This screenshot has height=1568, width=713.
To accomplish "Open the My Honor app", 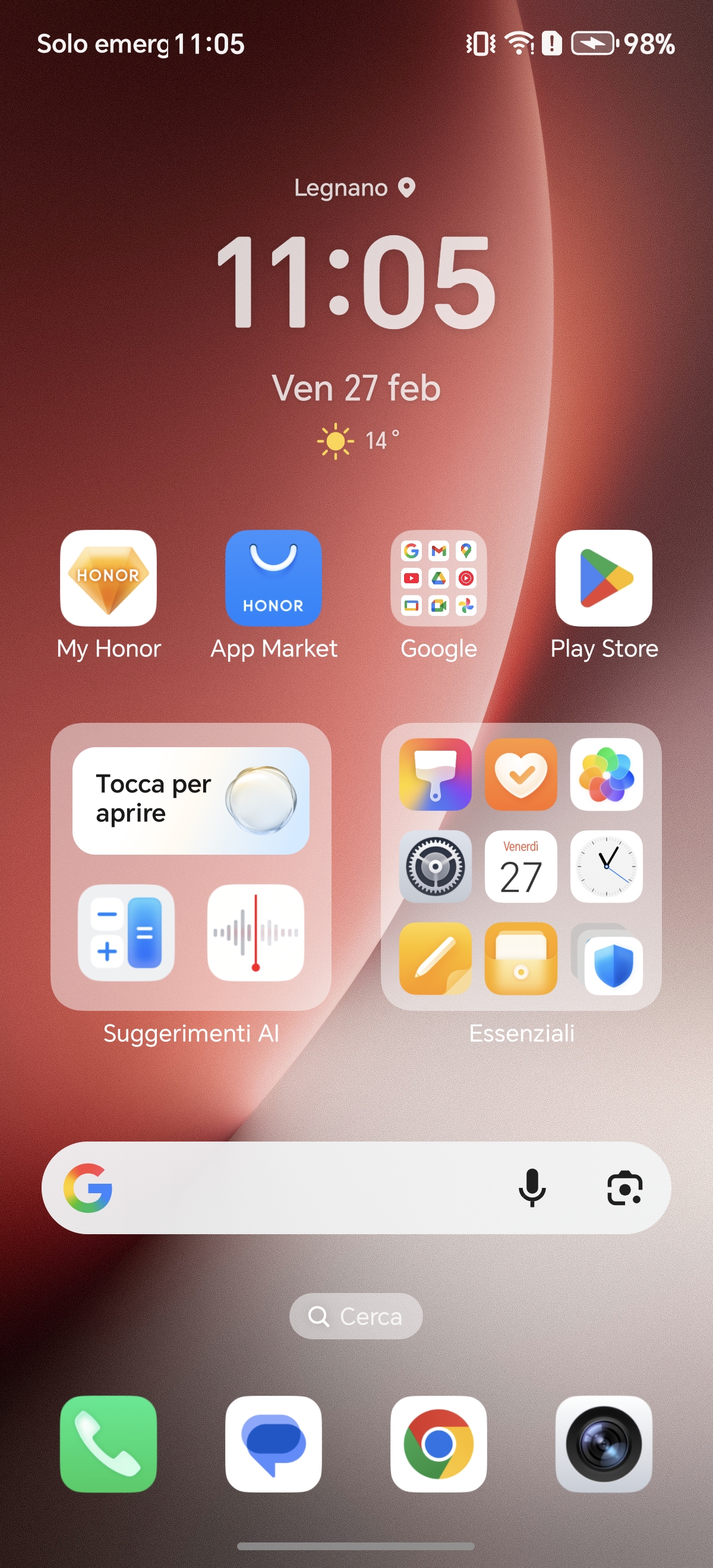I will 108,578.
